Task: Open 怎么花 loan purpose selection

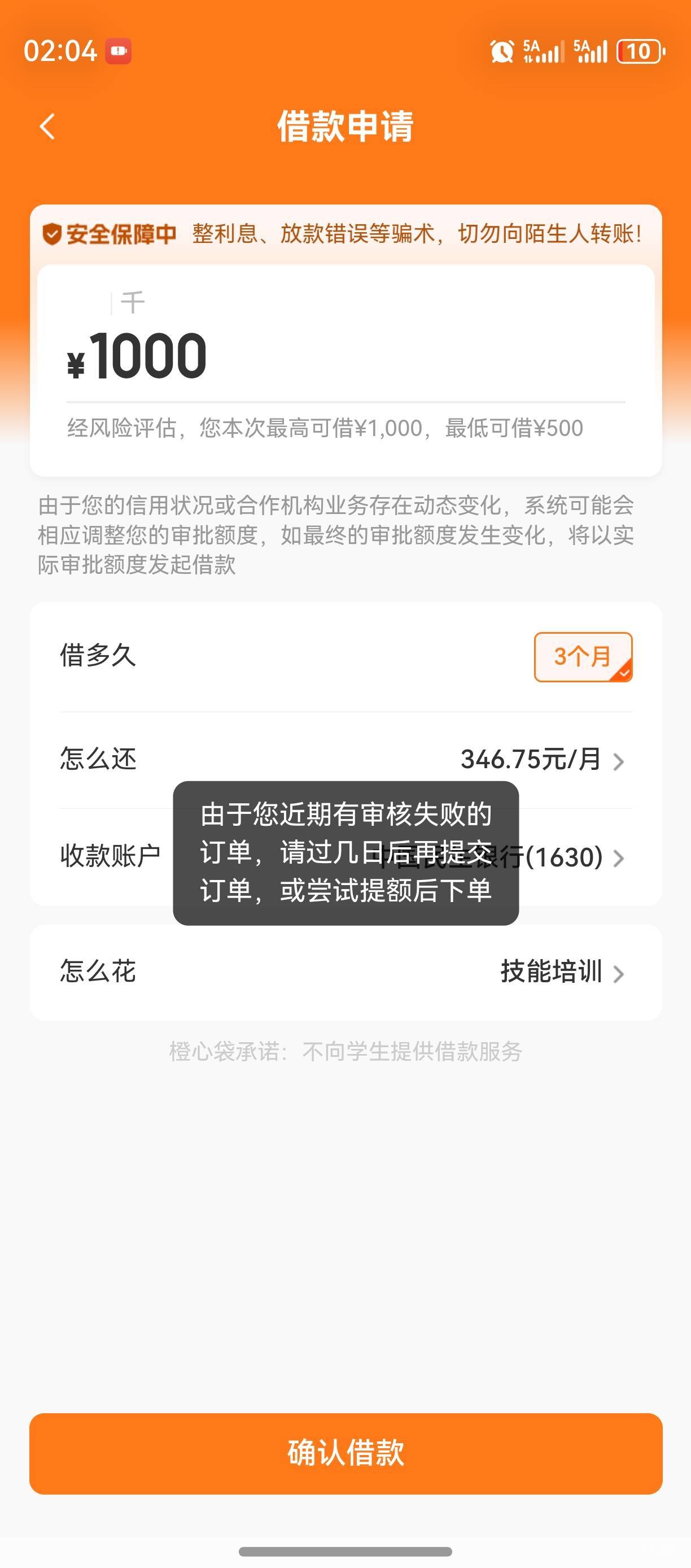Action: coord(345,972)
